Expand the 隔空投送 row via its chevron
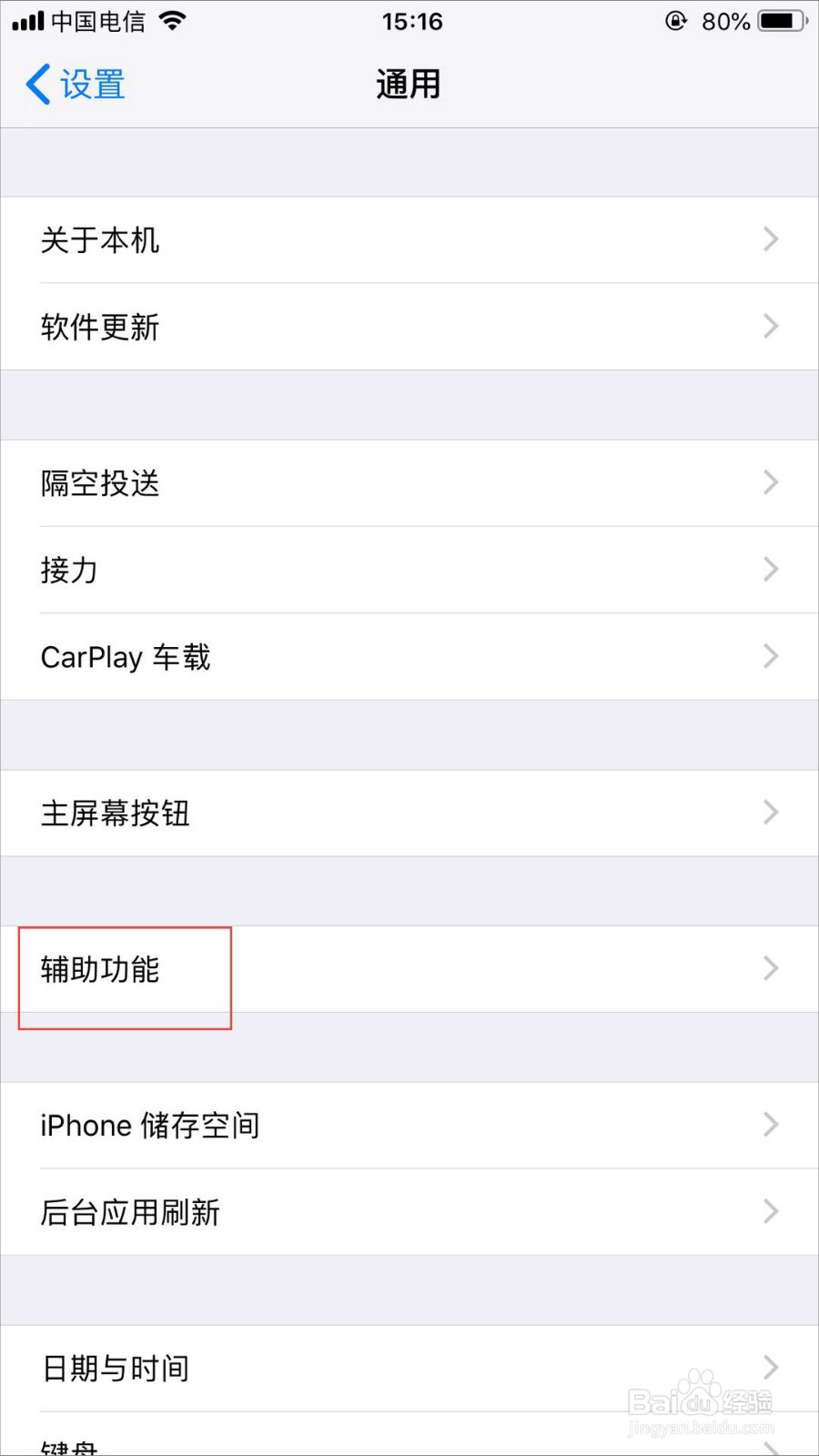This screenshot has width=819, height=1456. 770,482
